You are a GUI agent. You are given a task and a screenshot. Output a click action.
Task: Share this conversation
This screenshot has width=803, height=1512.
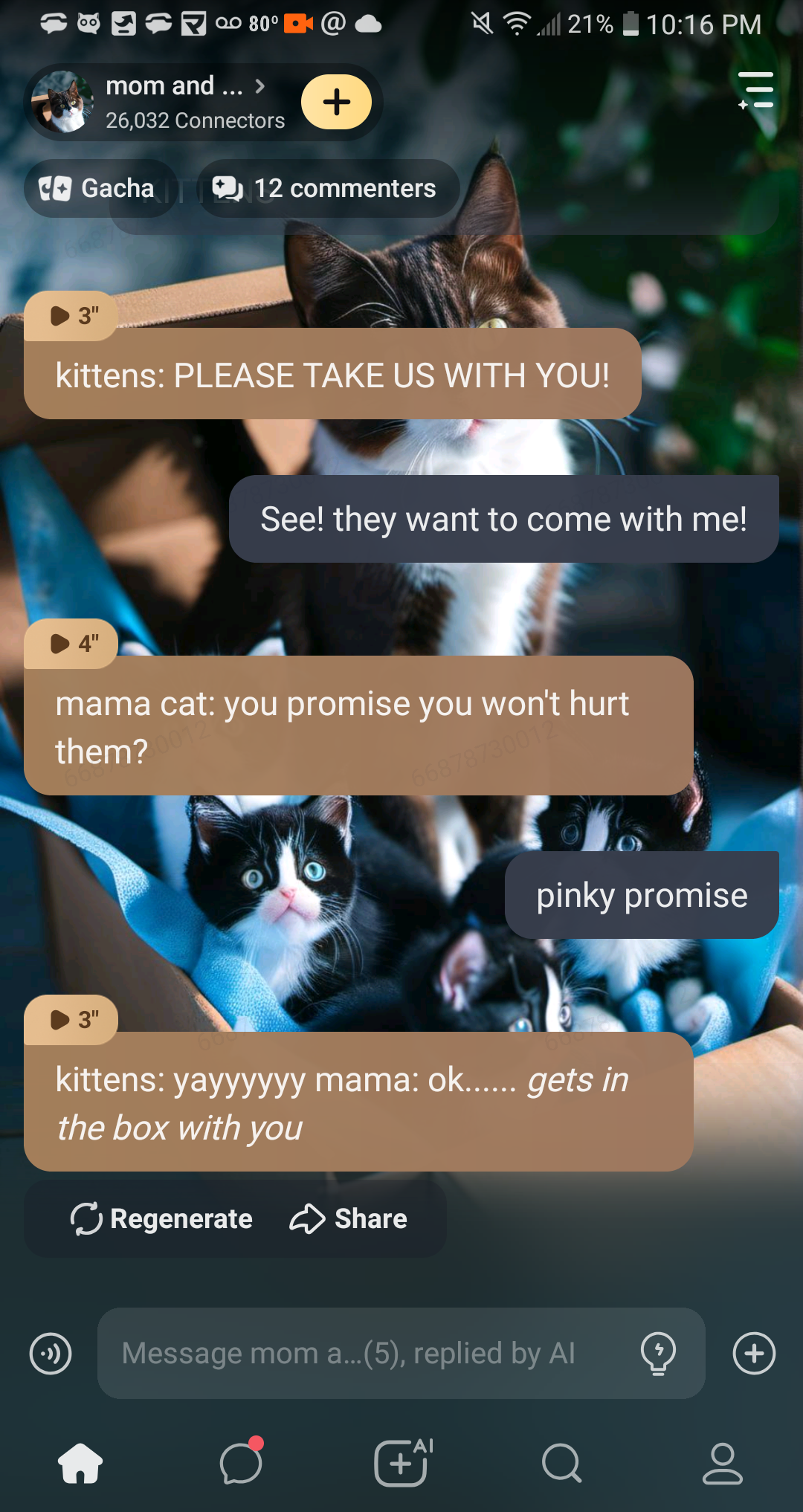(x=349, y=1219)
